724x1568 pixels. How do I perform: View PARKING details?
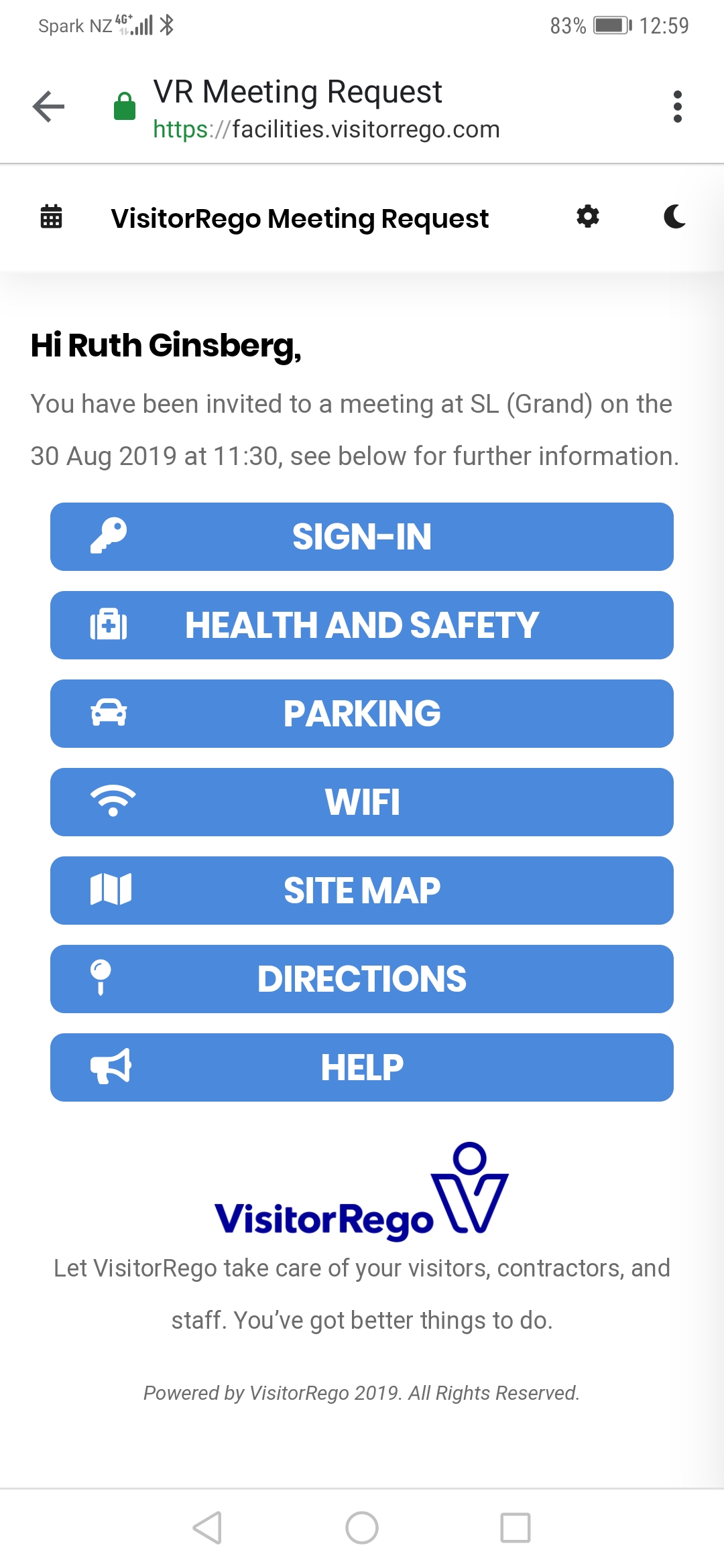pos(362,714)
